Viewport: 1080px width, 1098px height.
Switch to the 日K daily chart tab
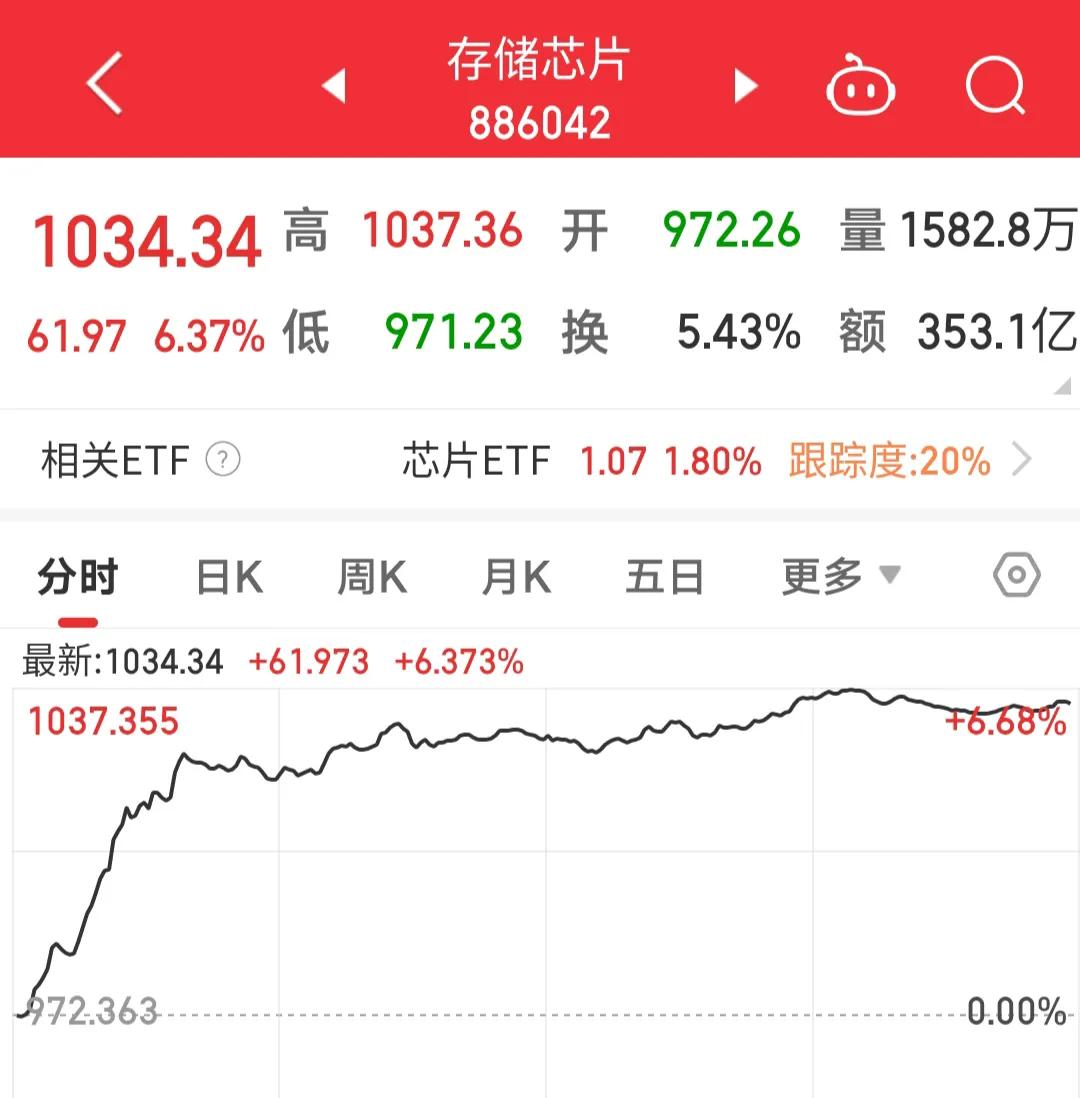(x=228, y=575)
